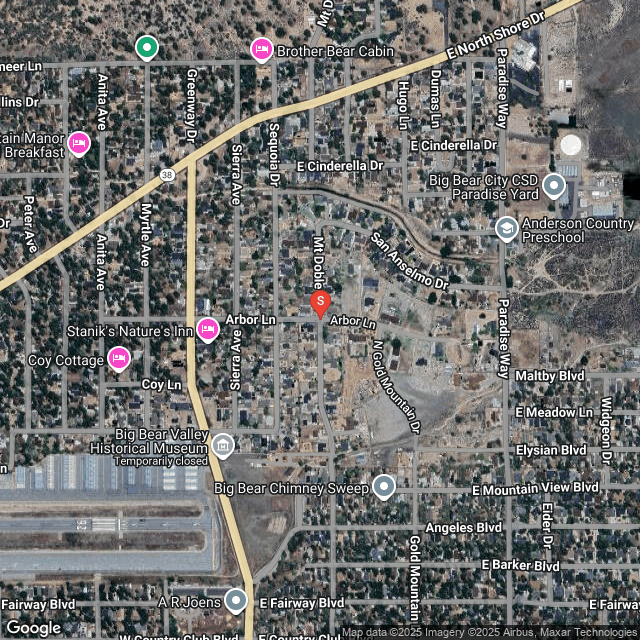
Task: Select the Big Bear Chimney Sweep marker
Action: (384, 487)
